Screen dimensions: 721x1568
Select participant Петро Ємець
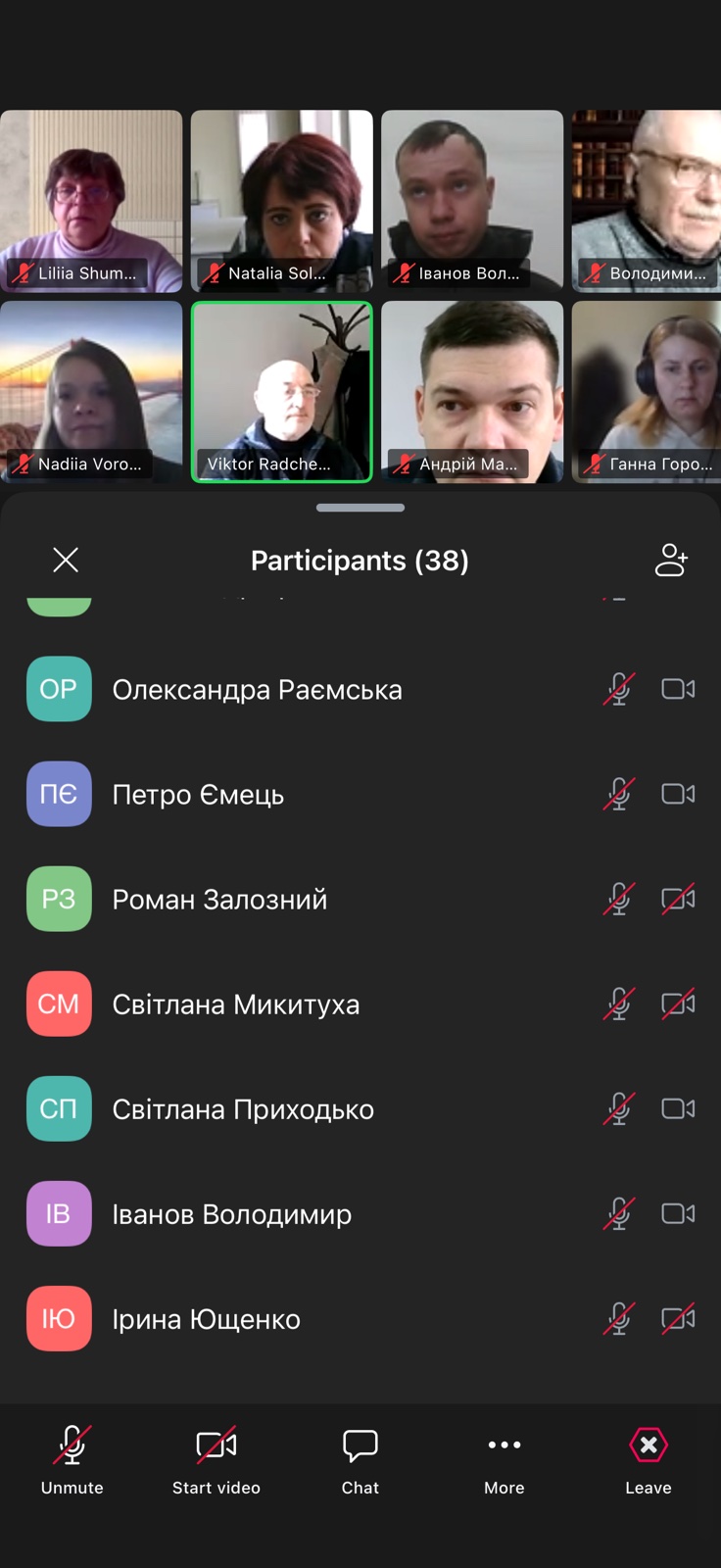coord(198,795)
